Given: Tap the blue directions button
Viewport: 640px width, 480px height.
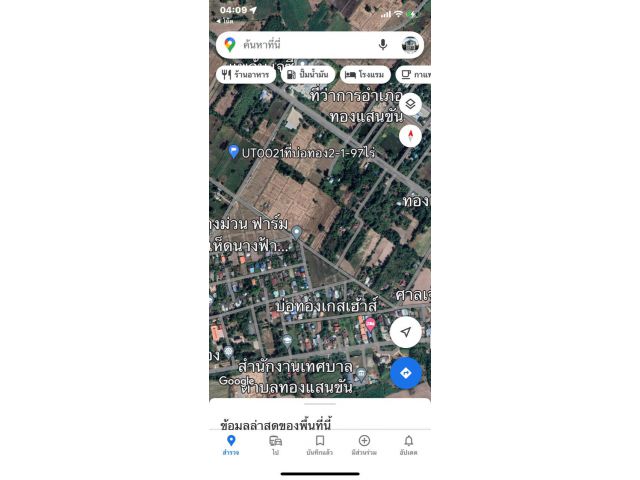Looking at the screenshot, I should pos(405,372).
